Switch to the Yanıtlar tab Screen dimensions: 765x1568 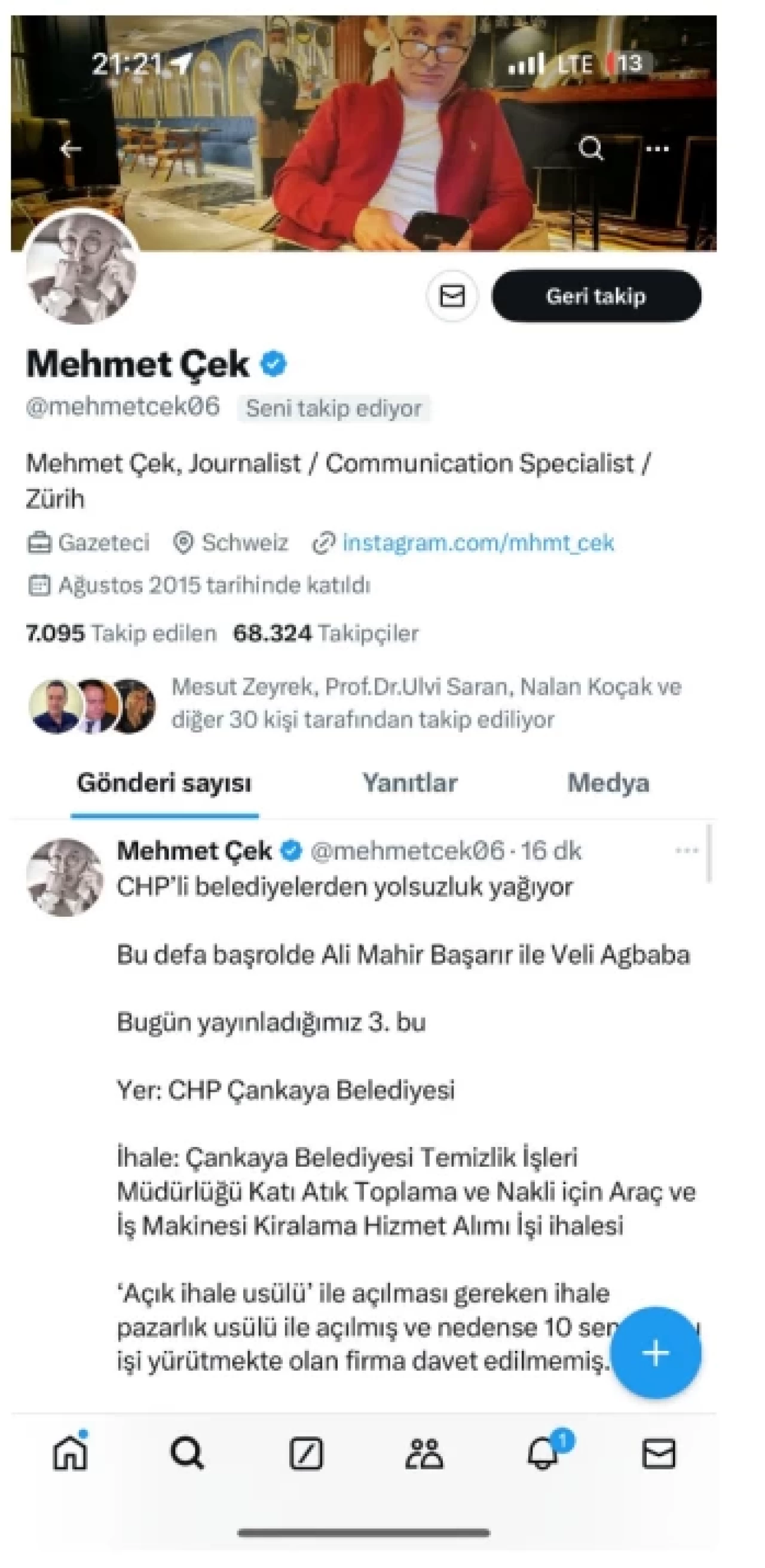point(410,783)
